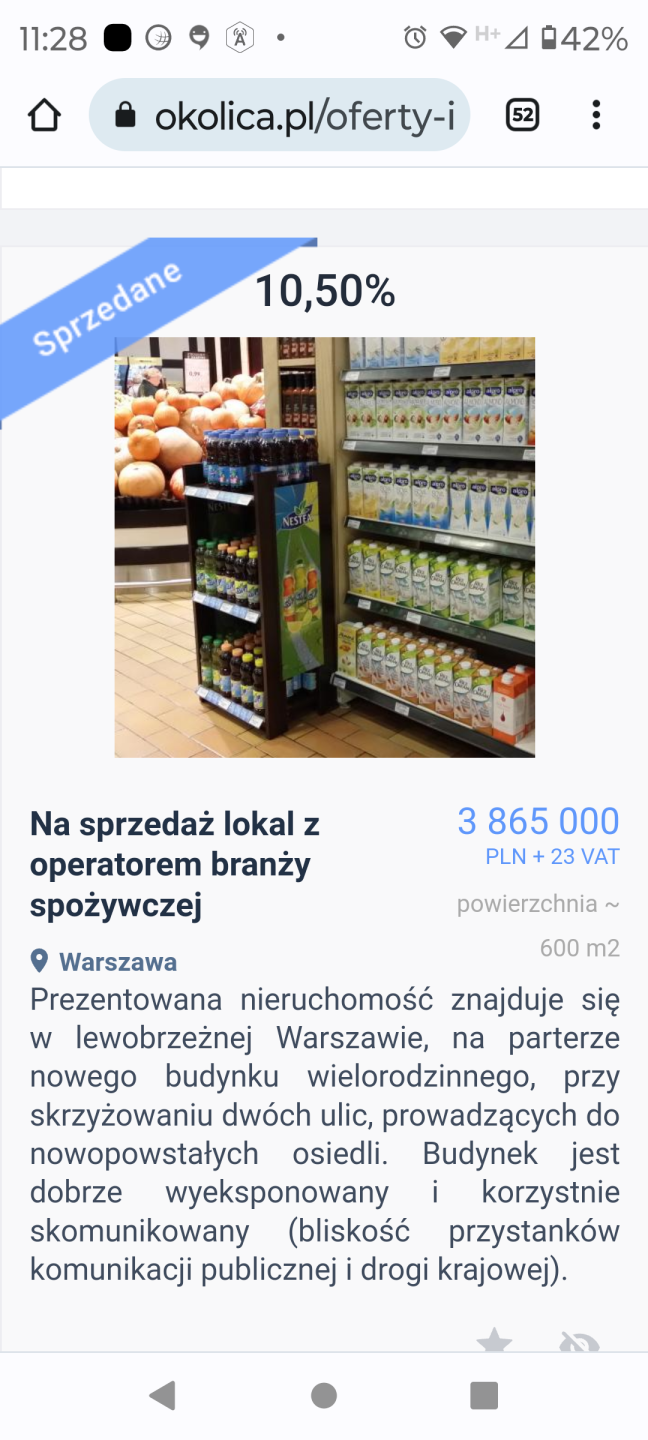Open recent apps from the navigation bar
Image resolution: width=648 pixels, height=1440 pixels.
click(x=484, y=1395)
